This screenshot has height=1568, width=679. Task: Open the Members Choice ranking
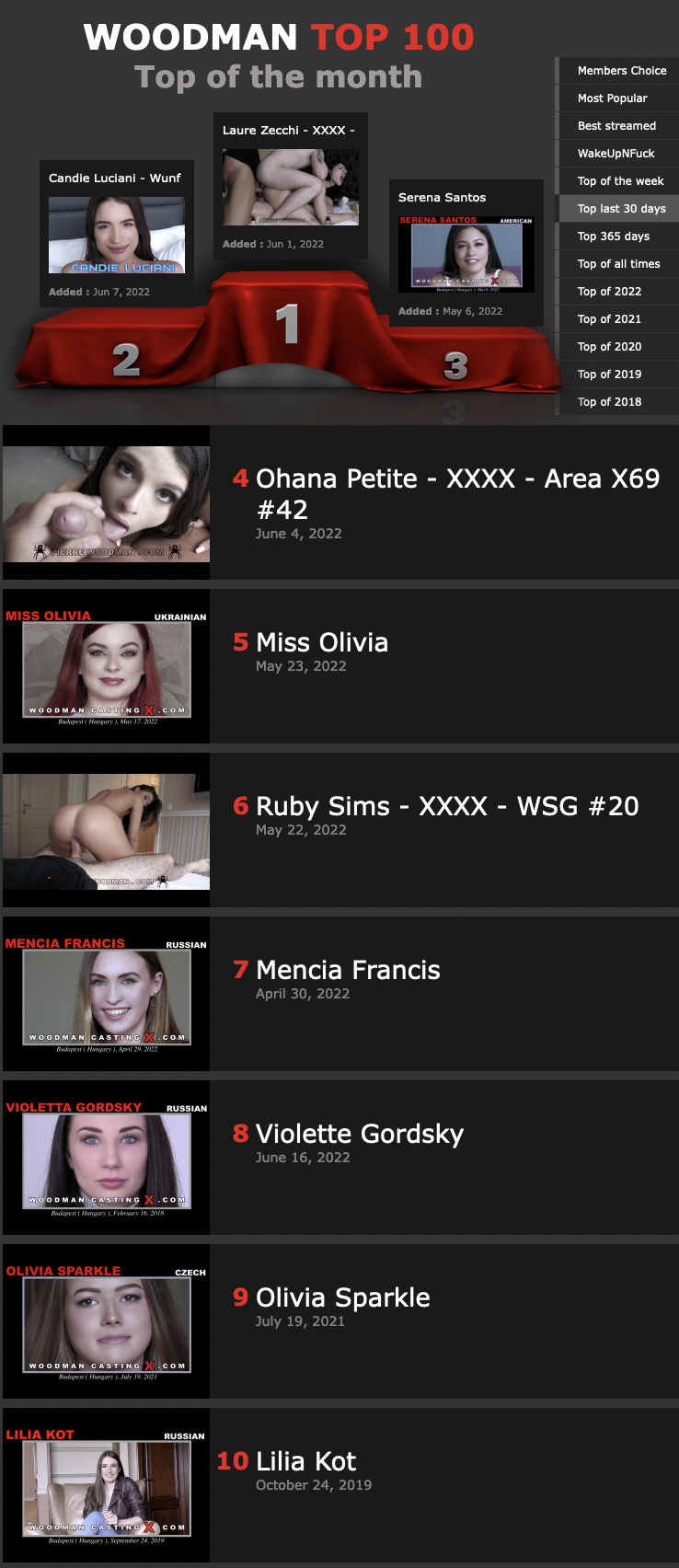click(x=621, y=71)
